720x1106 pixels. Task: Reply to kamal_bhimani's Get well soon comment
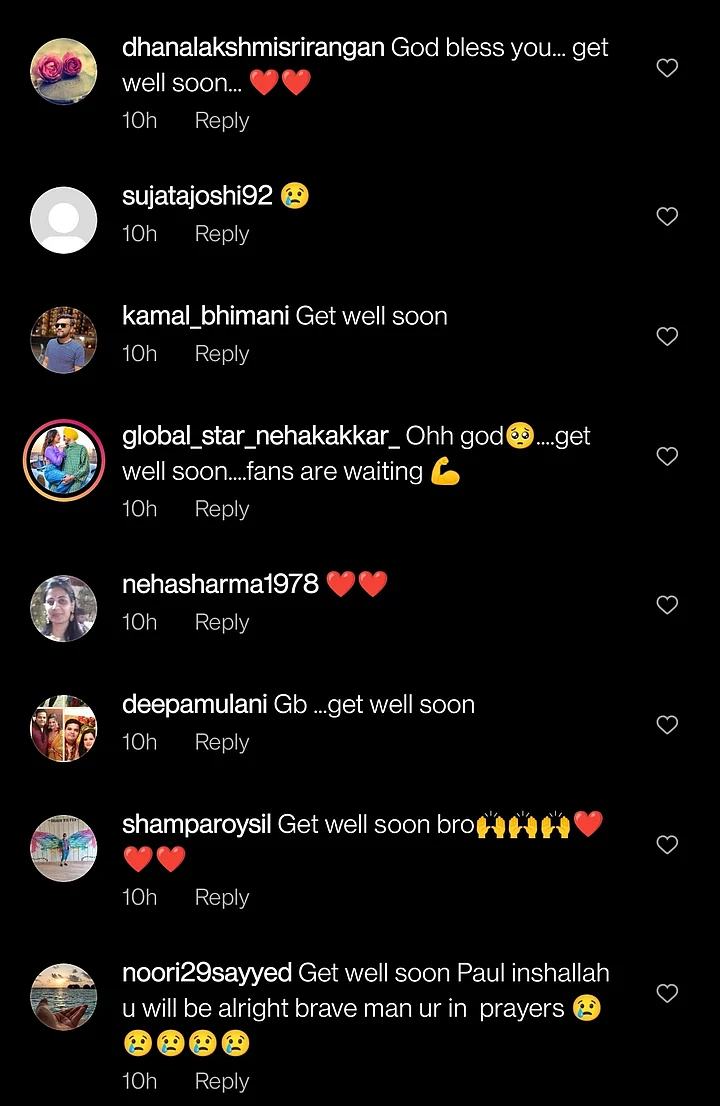221,354
